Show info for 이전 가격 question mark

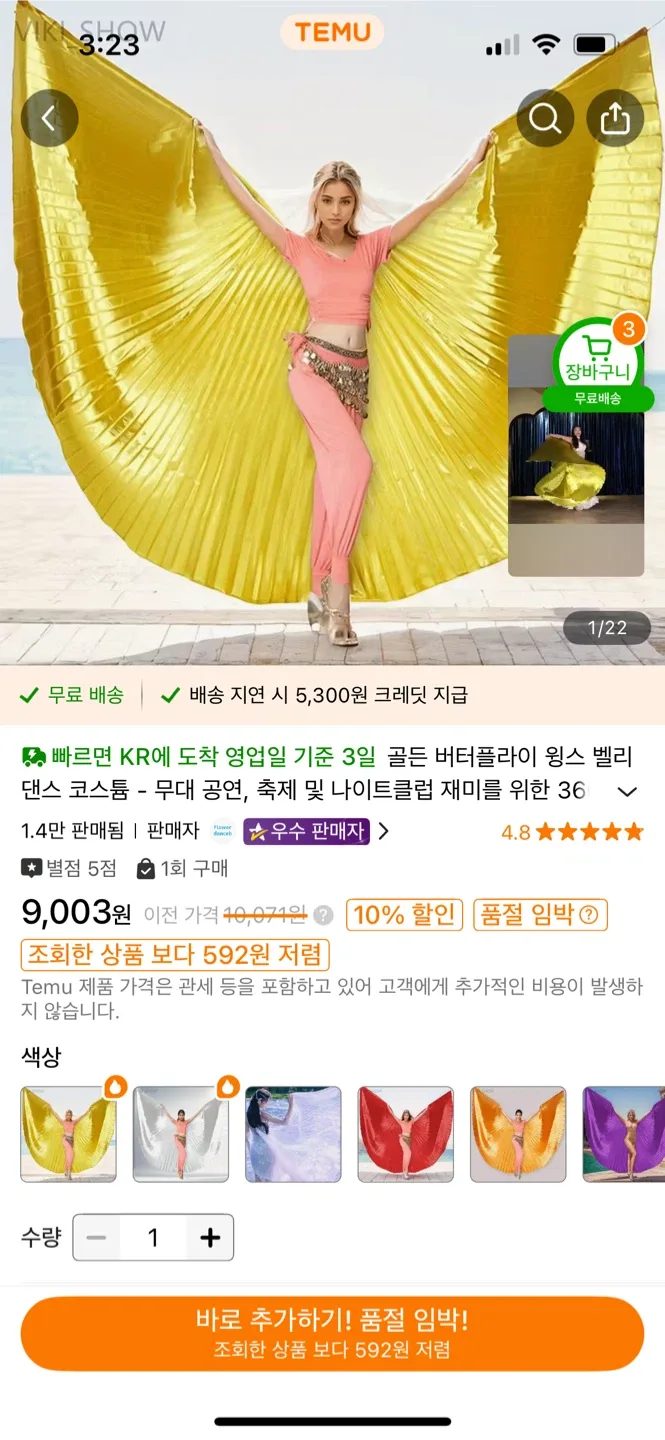[323, 915]
